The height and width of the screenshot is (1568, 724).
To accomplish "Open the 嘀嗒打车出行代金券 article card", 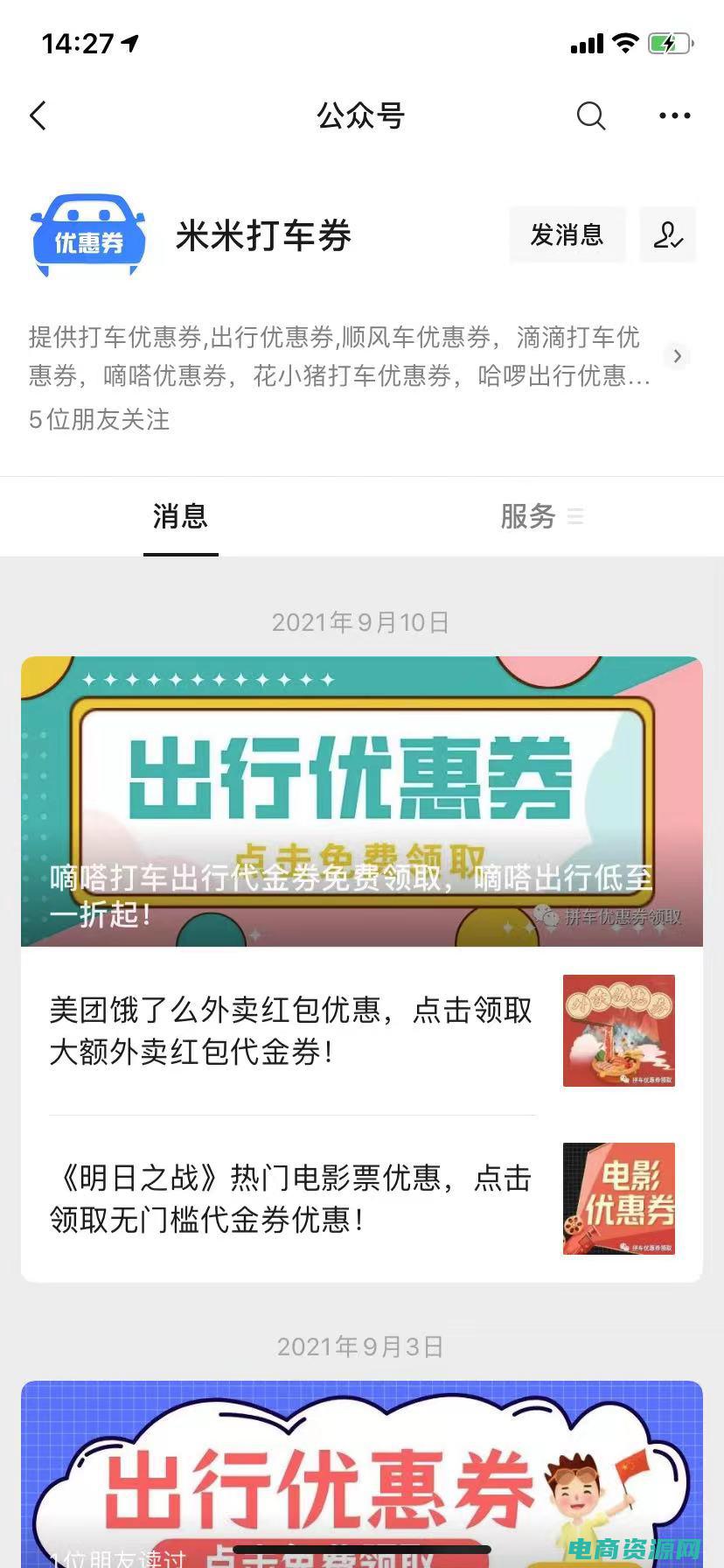I will (x=361, y=801).
